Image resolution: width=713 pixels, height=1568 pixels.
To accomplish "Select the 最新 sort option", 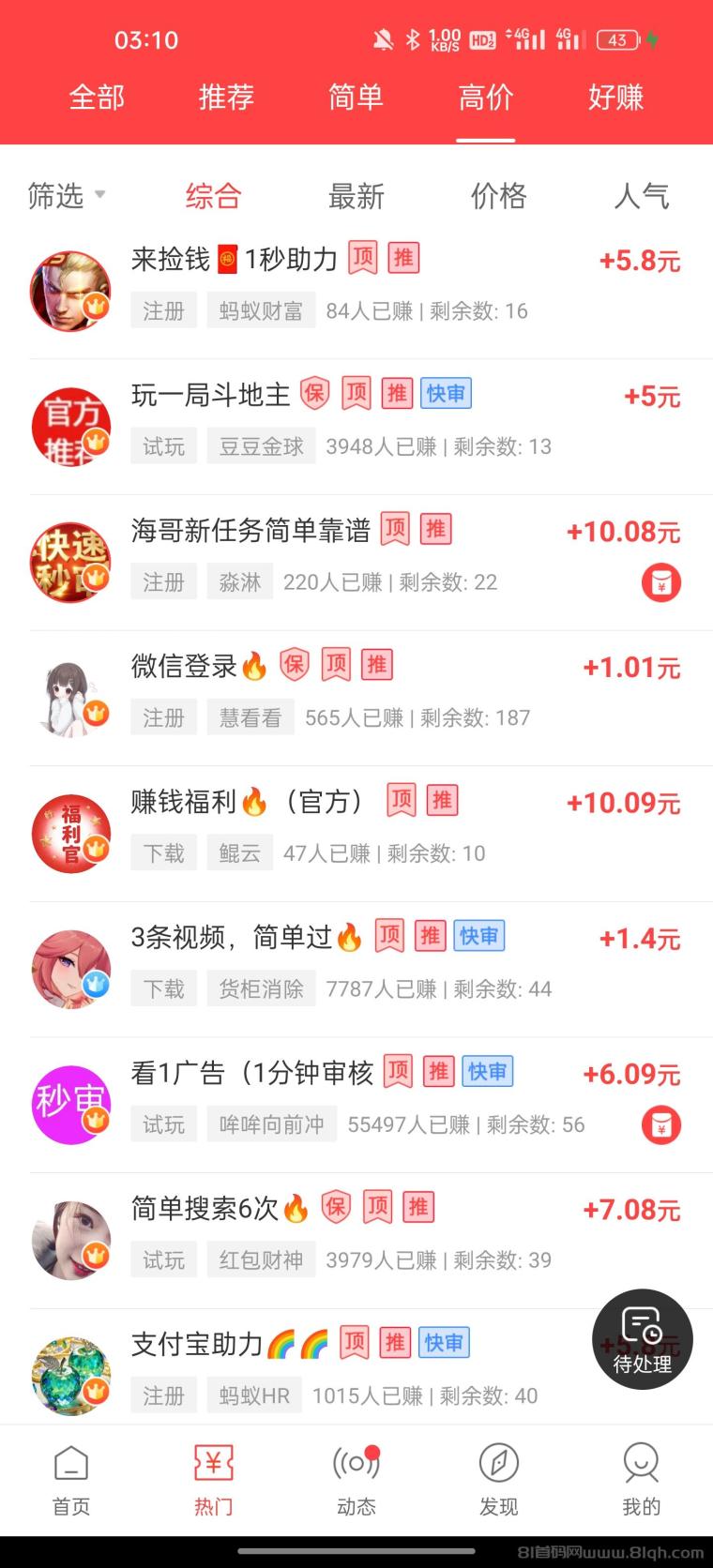I will click(x=356, y=196).
